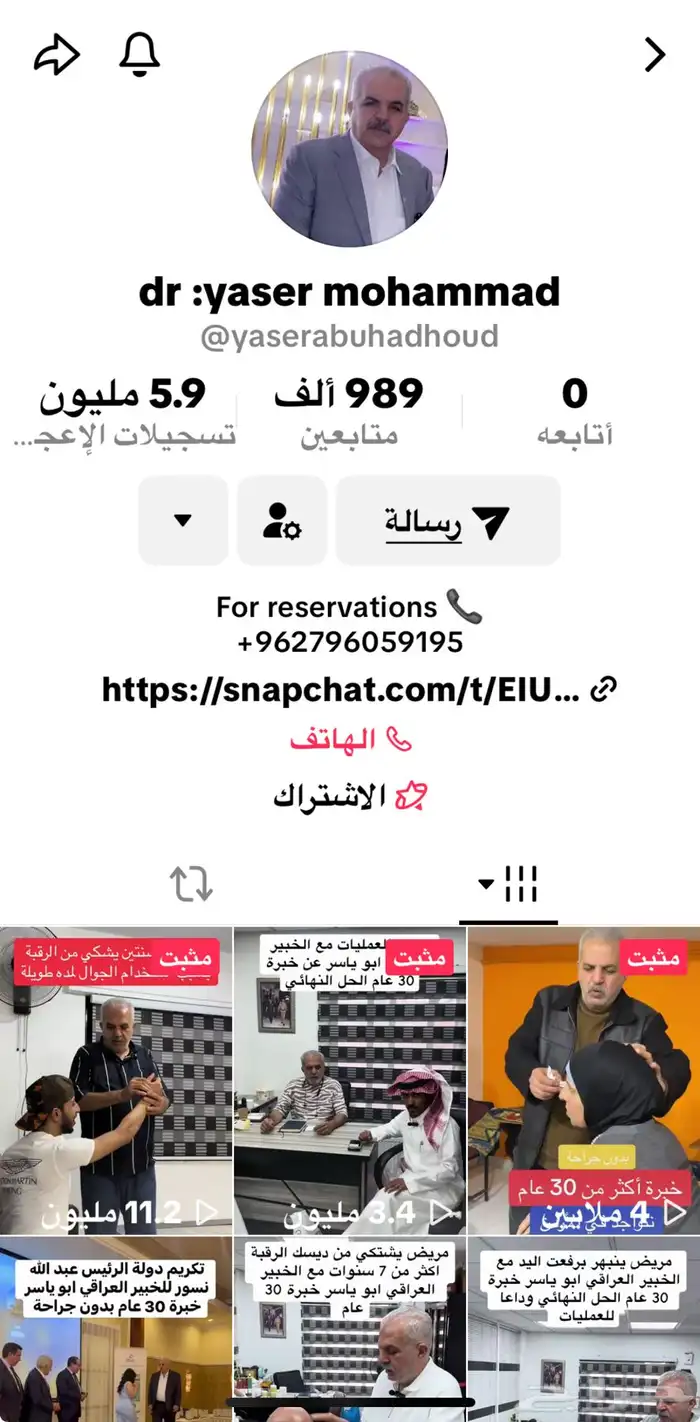Open the follow settings person icon

pyautogui.click(x=282, y=520)
